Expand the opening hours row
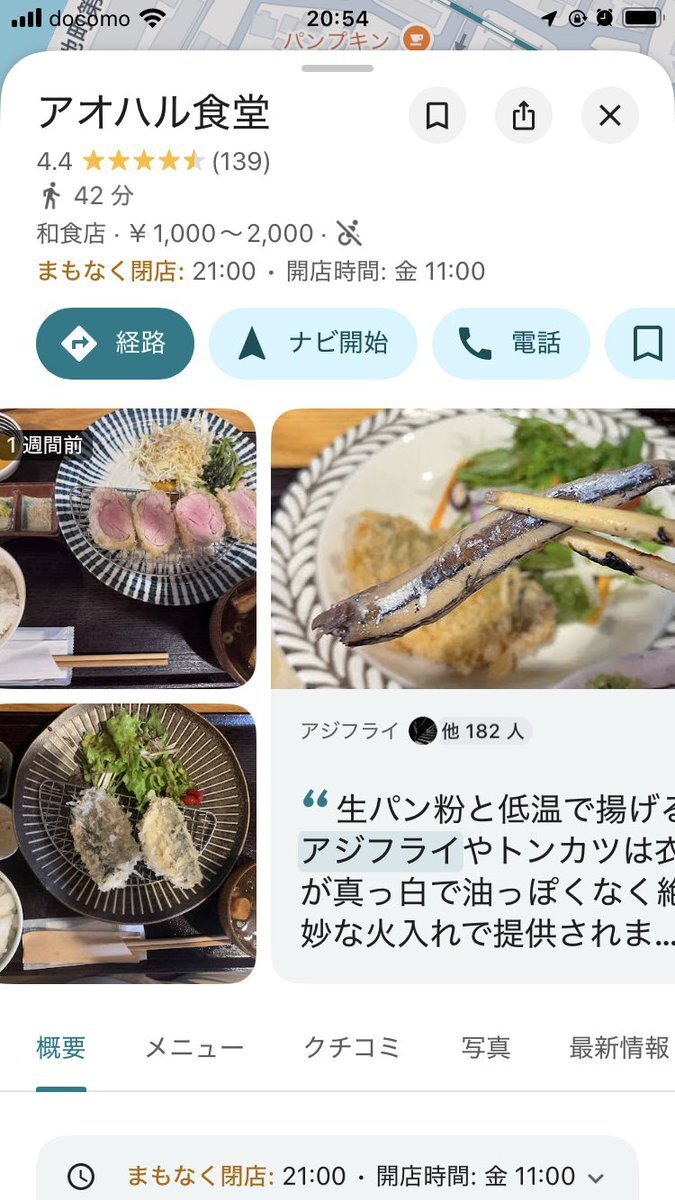675x1200 pixels. [x=597, y=1177]
